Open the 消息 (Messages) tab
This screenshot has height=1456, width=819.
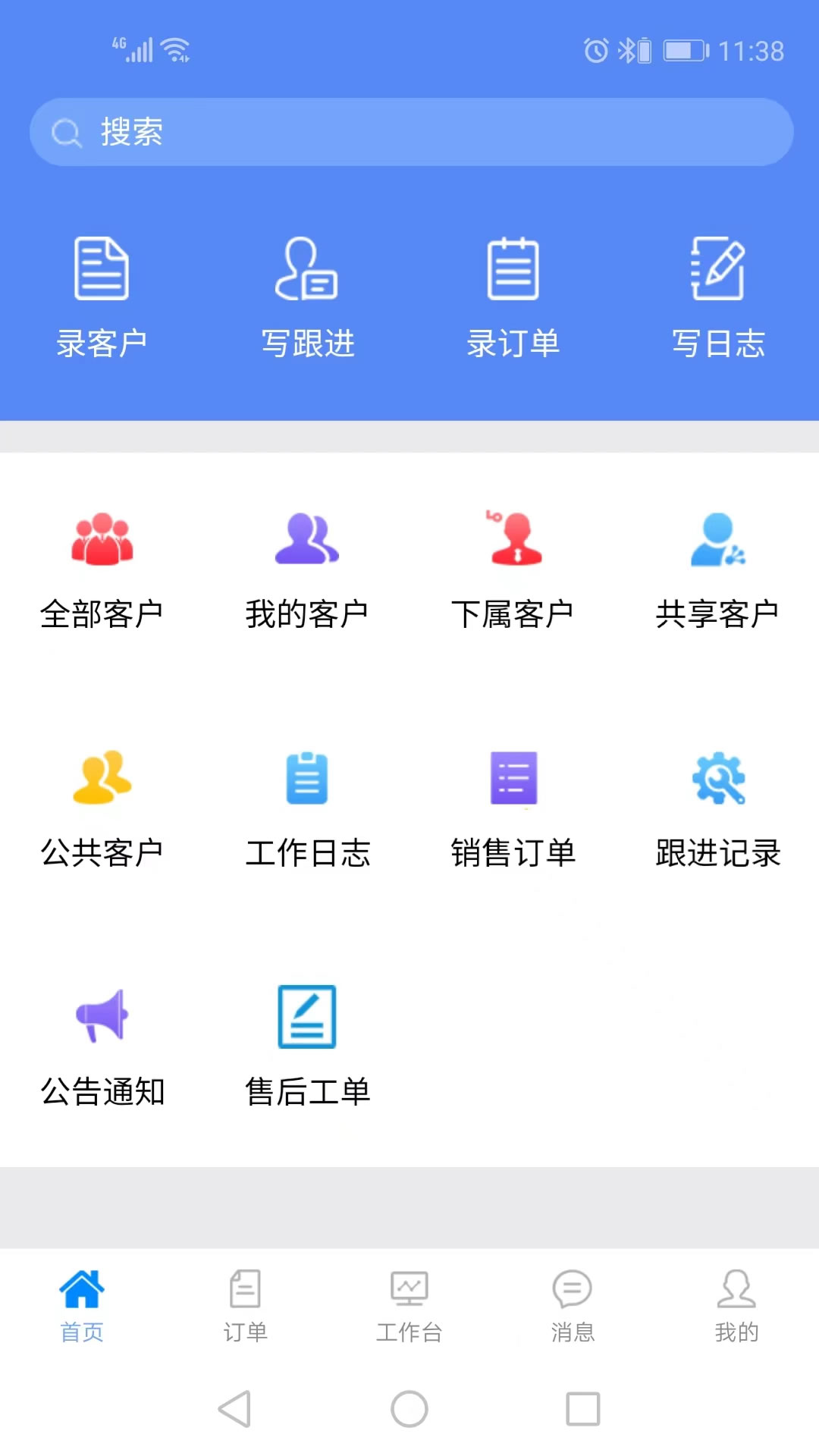coord(573,1304)
